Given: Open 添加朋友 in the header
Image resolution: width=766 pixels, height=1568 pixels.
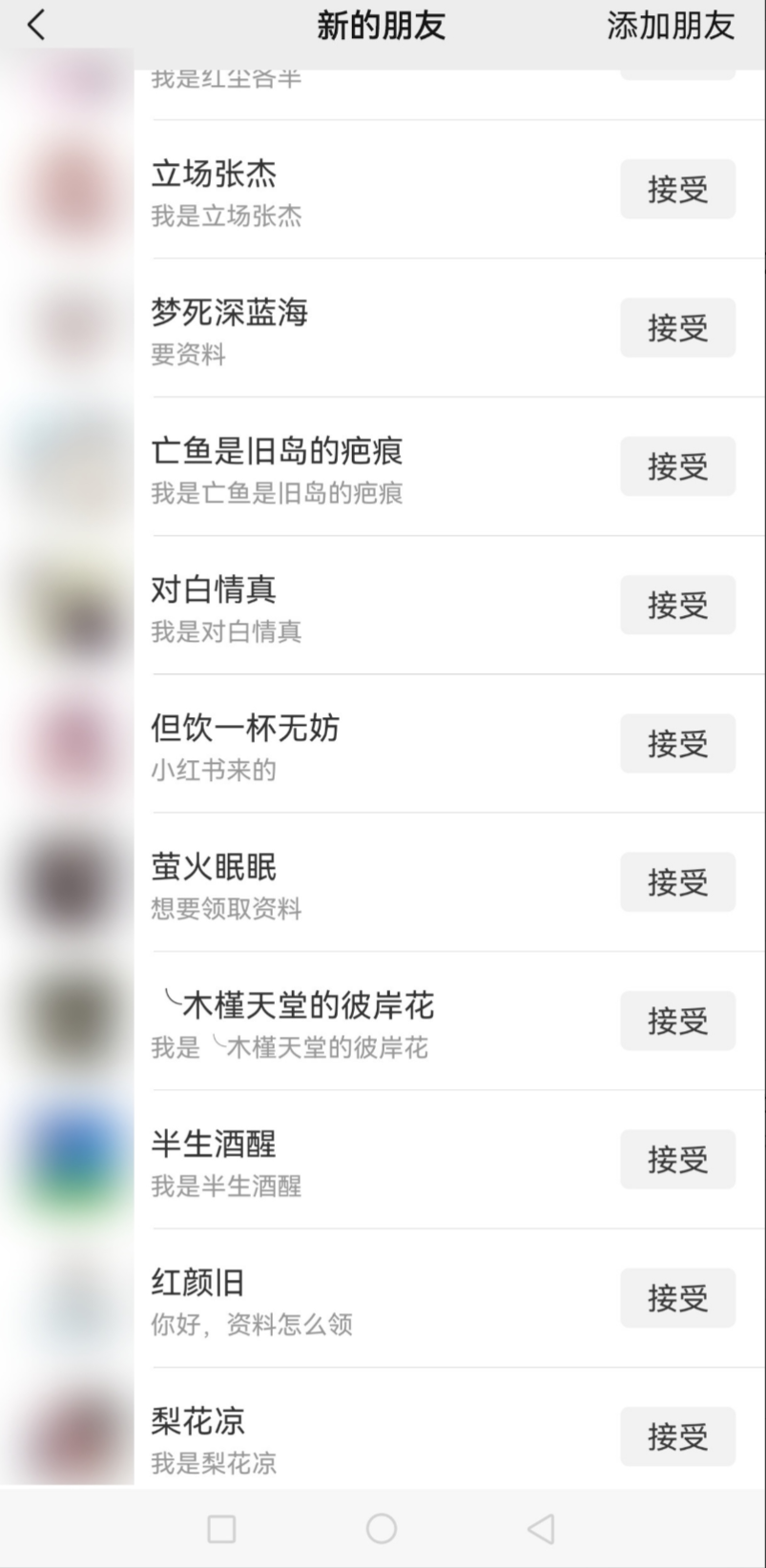Looking at the screenshot, I should (671, 26).
